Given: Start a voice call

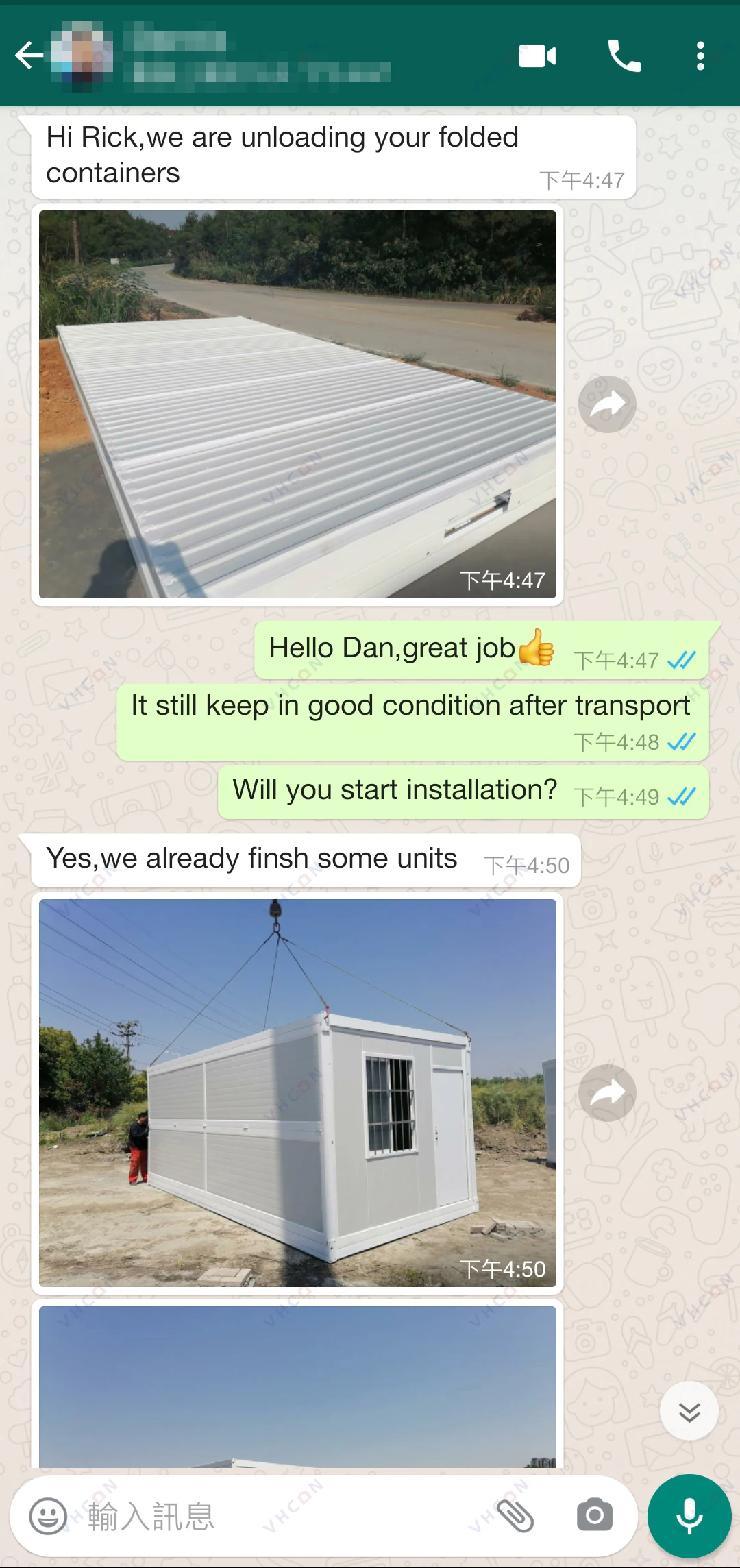Looking at the screenshot, I should pyautogui.click(x=624, y=56).
